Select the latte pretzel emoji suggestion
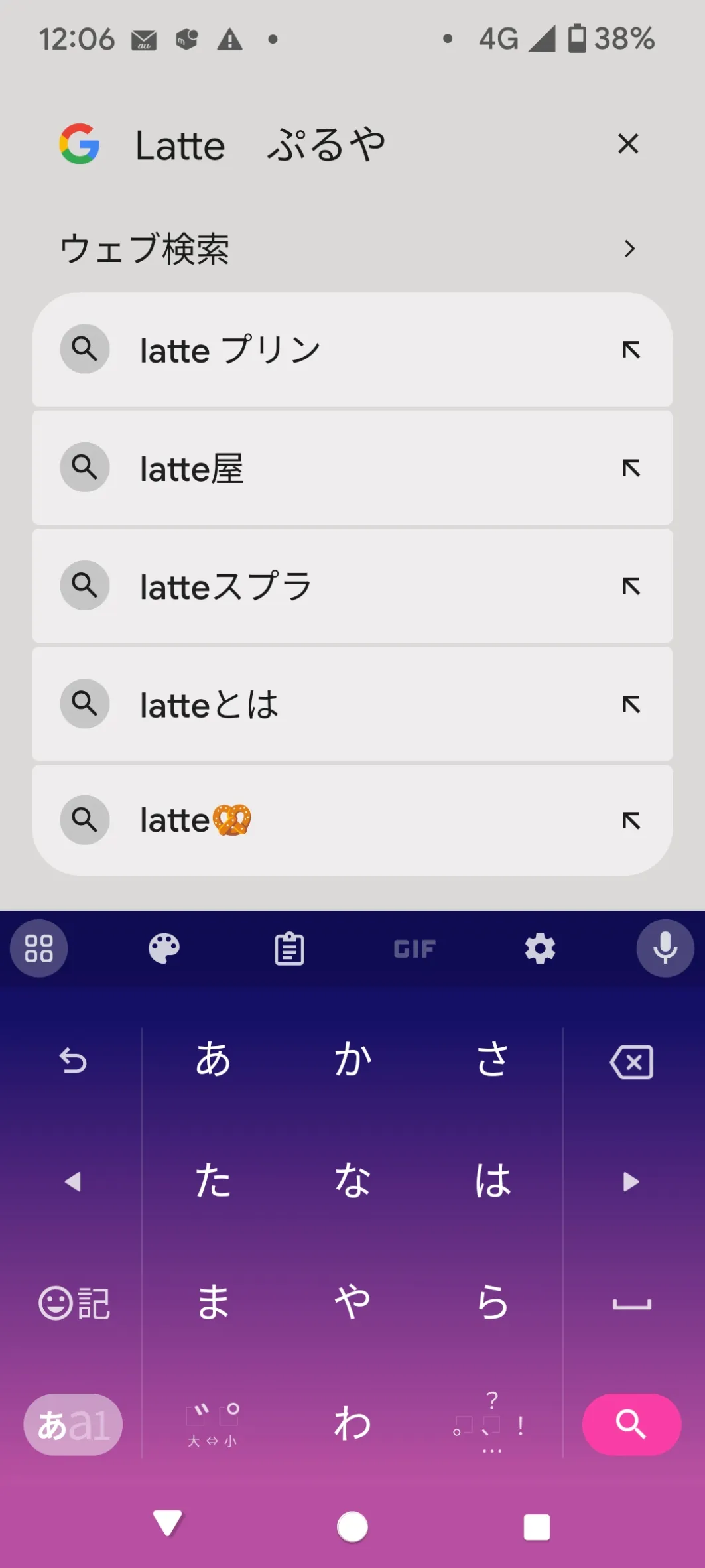Image resolution: width=705 pixels, height=1568 pixels. (x=332, y=820)
